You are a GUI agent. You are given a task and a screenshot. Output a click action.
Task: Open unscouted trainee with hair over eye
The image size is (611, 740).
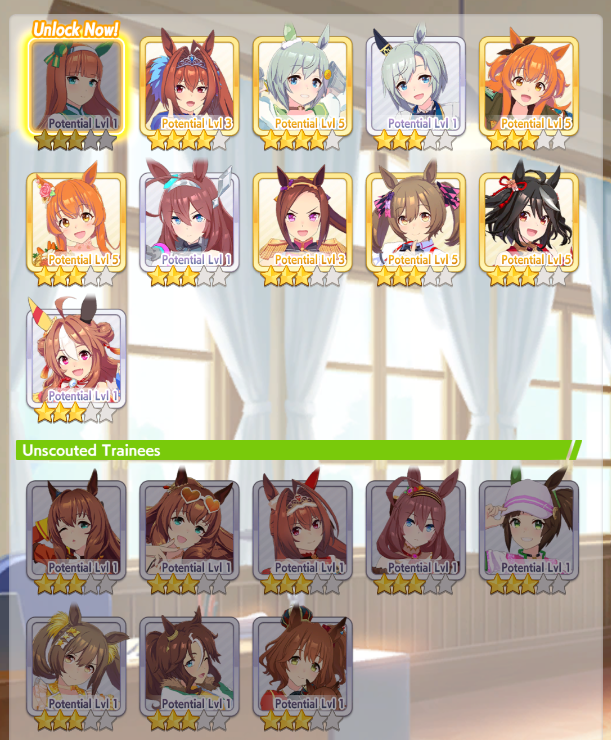click(189, 666)
